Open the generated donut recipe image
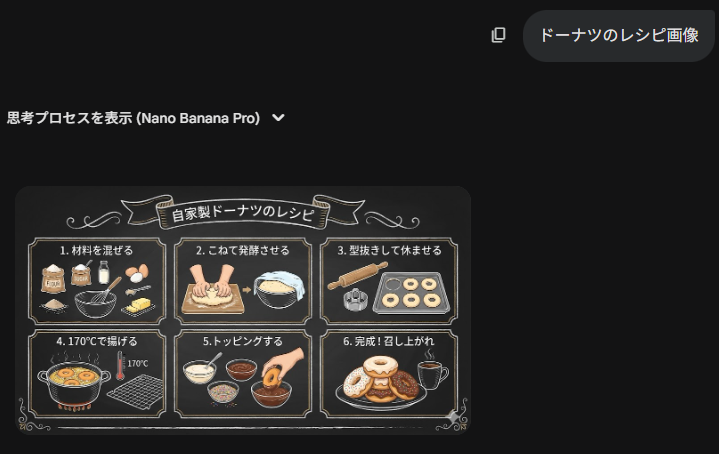 tap(243, 310)
